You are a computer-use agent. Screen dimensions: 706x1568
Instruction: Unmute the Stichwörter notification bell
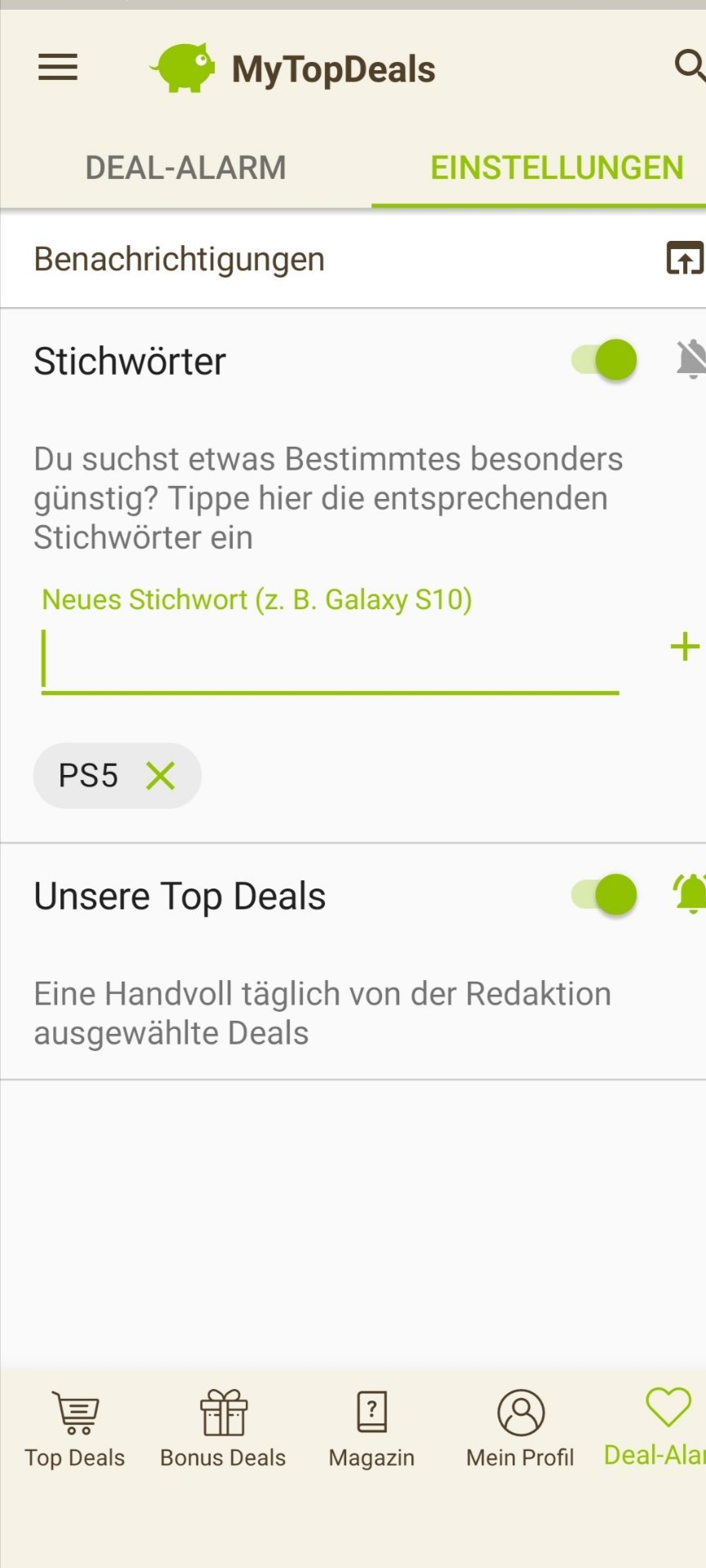pos(690,360)
